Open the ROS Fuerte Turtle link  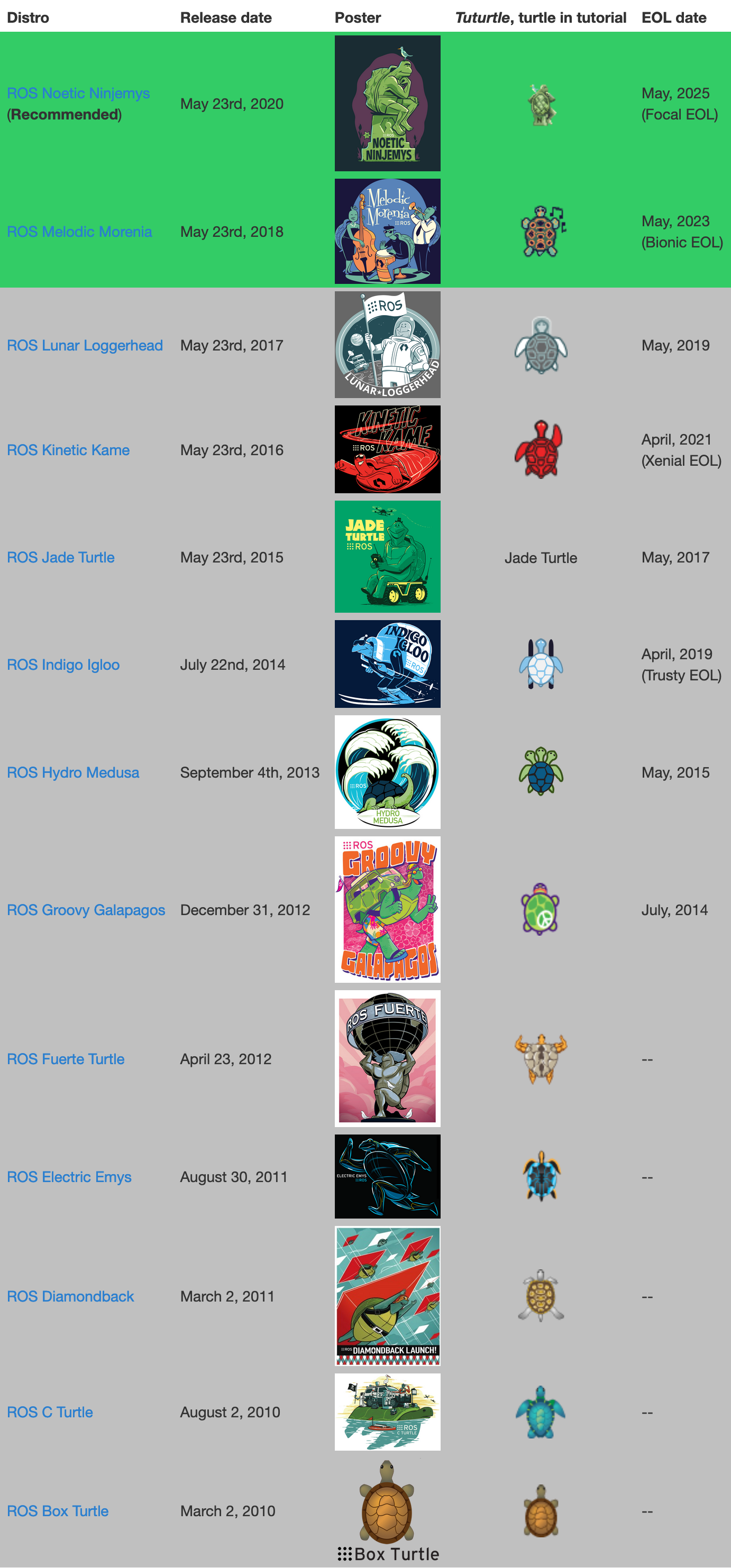(65, 1059)
